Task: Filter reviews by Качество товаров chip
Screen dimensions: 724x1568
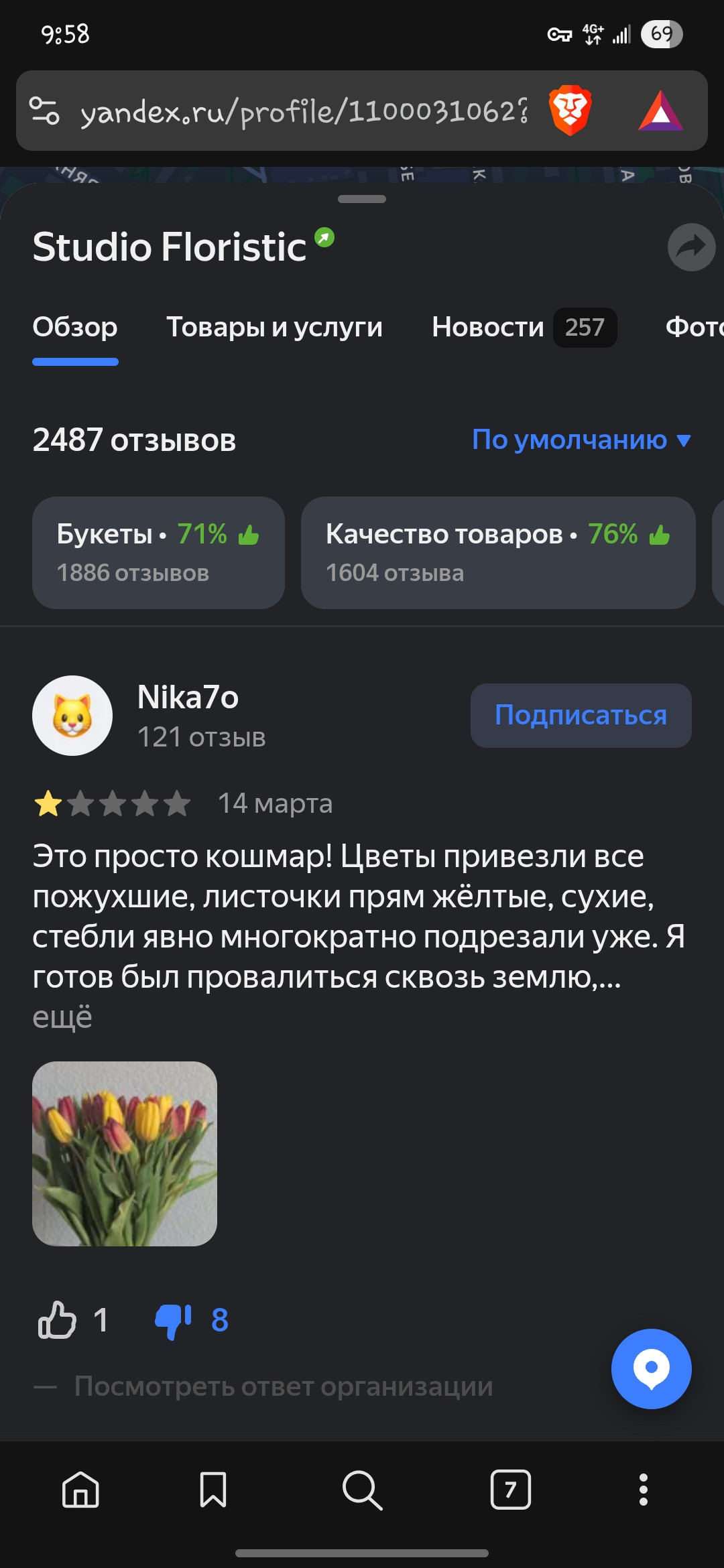Action: click(497, 552)
